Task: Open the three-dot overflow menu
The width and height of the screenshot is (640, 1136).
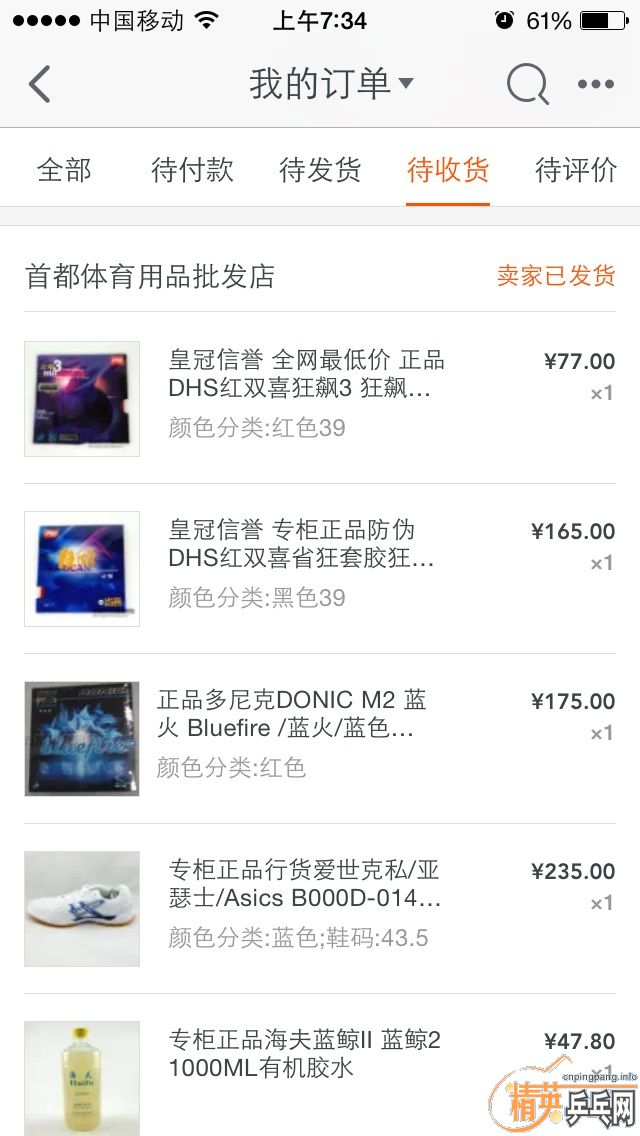Action: pyautogui.click(x=596, y=85)
